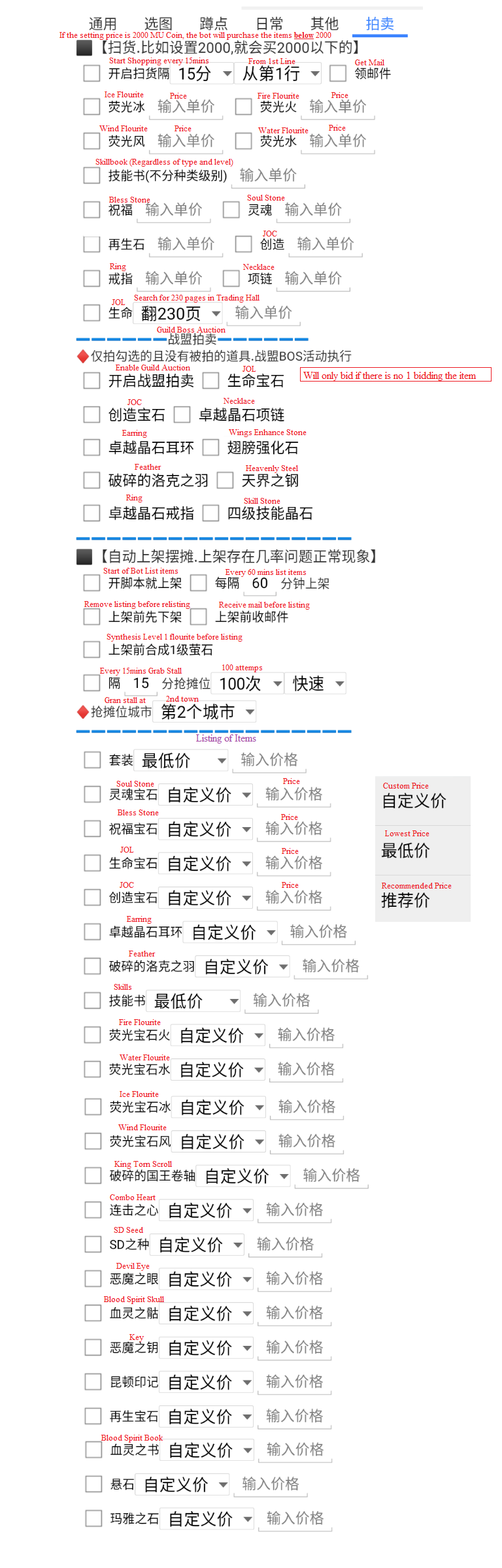The image size is (502, 1568).
Task: Tick the 天界之钢 checkbox
Action: click(225, 480)
